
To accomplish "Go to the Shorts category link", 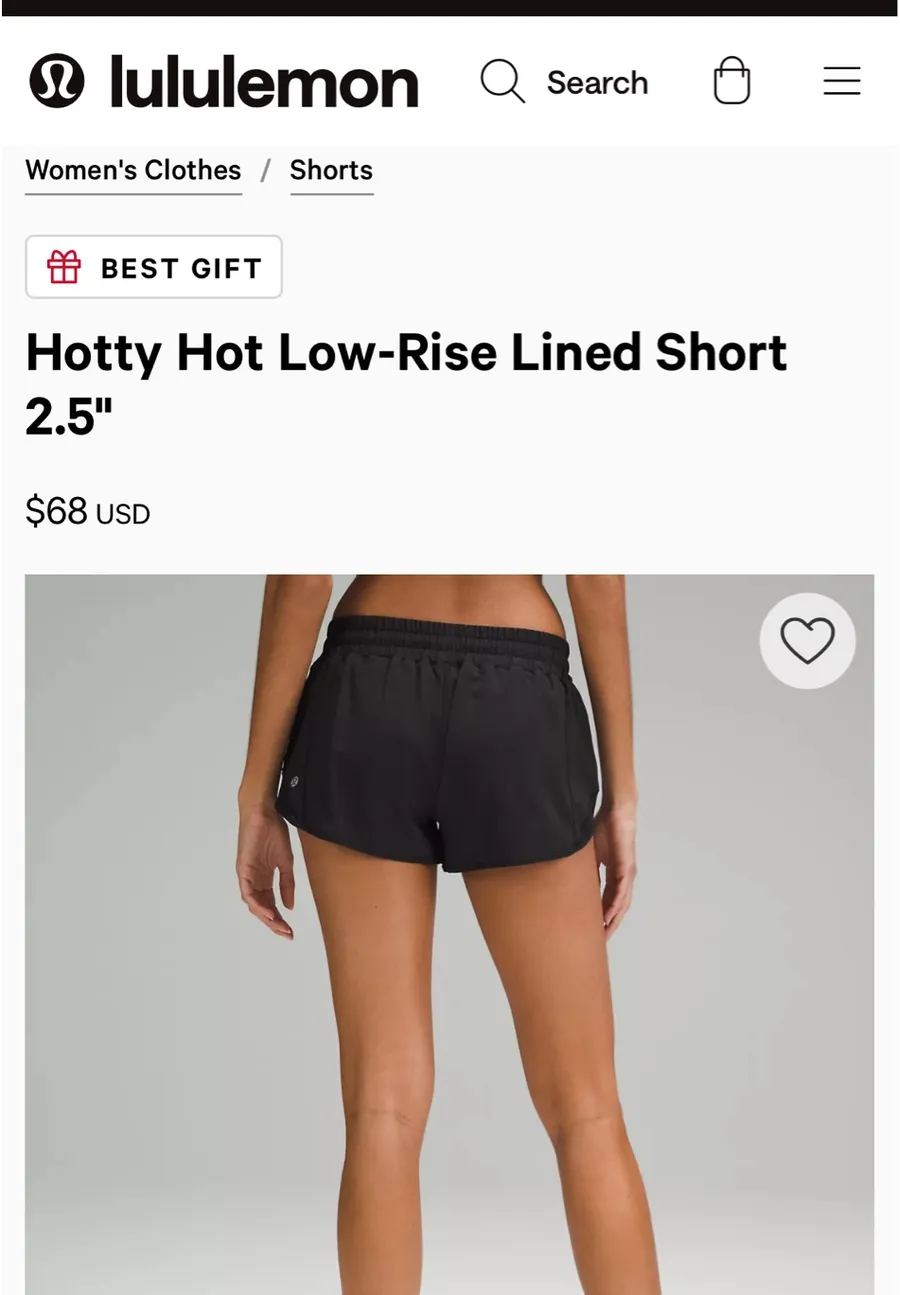I will (331, 170).
